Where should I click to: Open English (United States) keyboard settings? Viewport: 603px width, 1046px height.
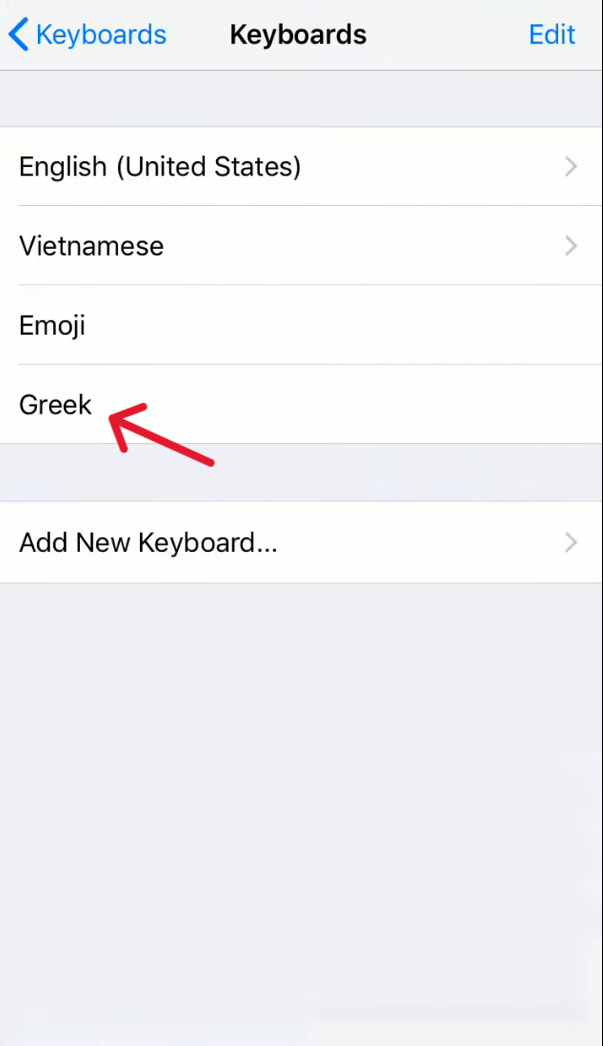pos(300,166)
